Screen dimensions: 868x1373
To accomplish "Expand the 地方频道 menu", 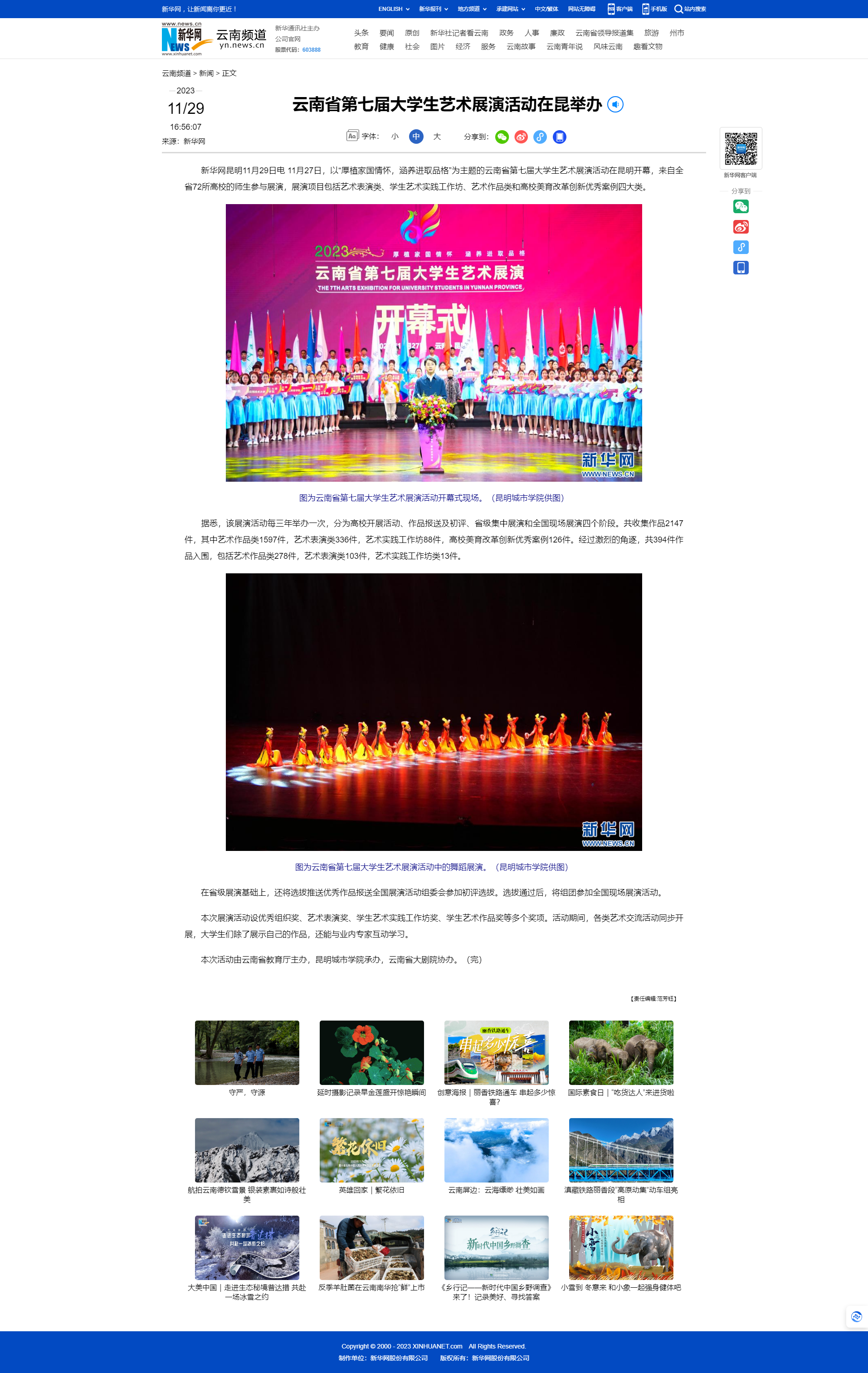I will pos(471,9).
